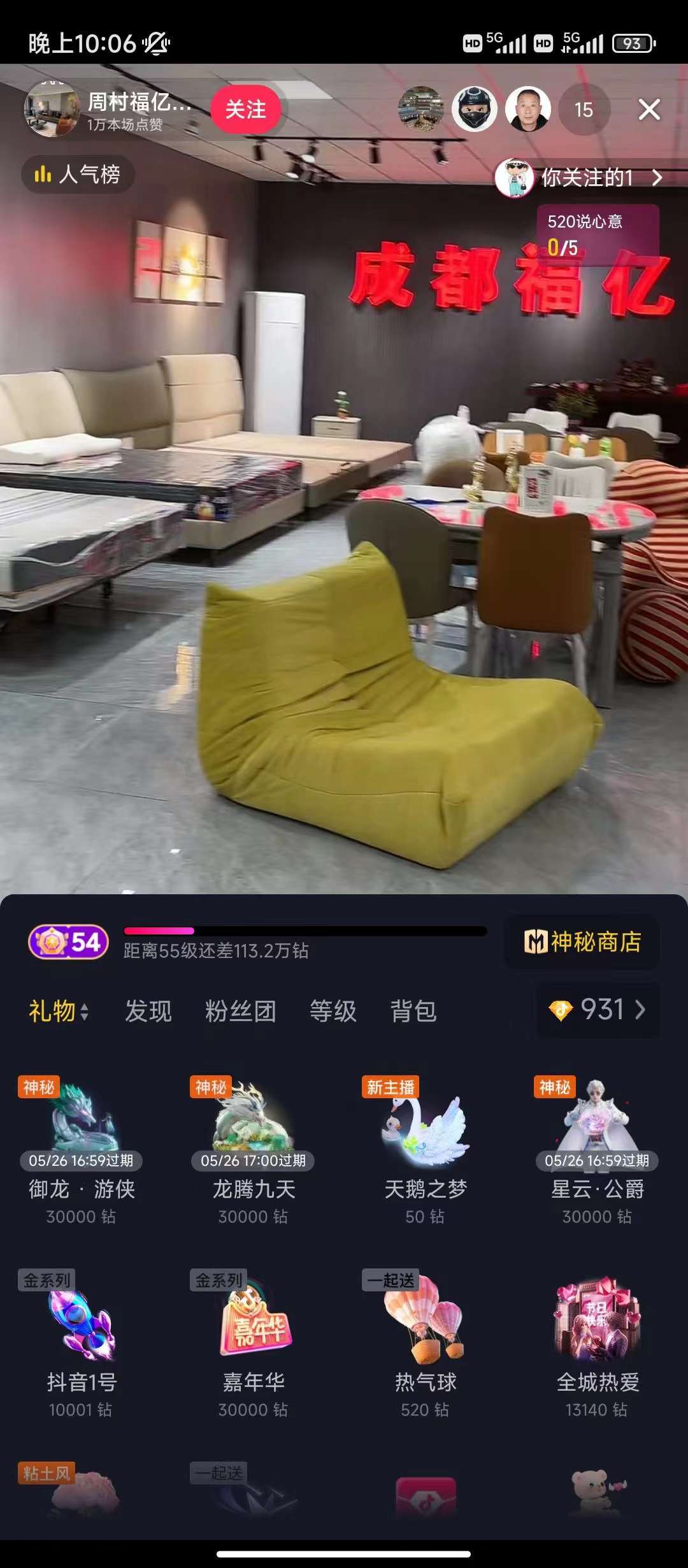Viewport: 688px width, 1568px height.
Task: Switch to the 粉丝团 tab
Action: 240,1011
